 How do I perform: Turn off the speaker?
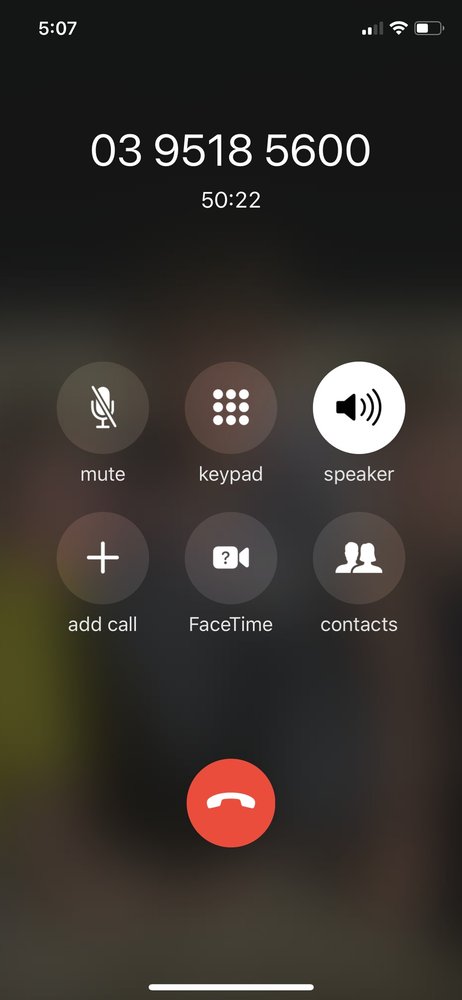point(359,408)
